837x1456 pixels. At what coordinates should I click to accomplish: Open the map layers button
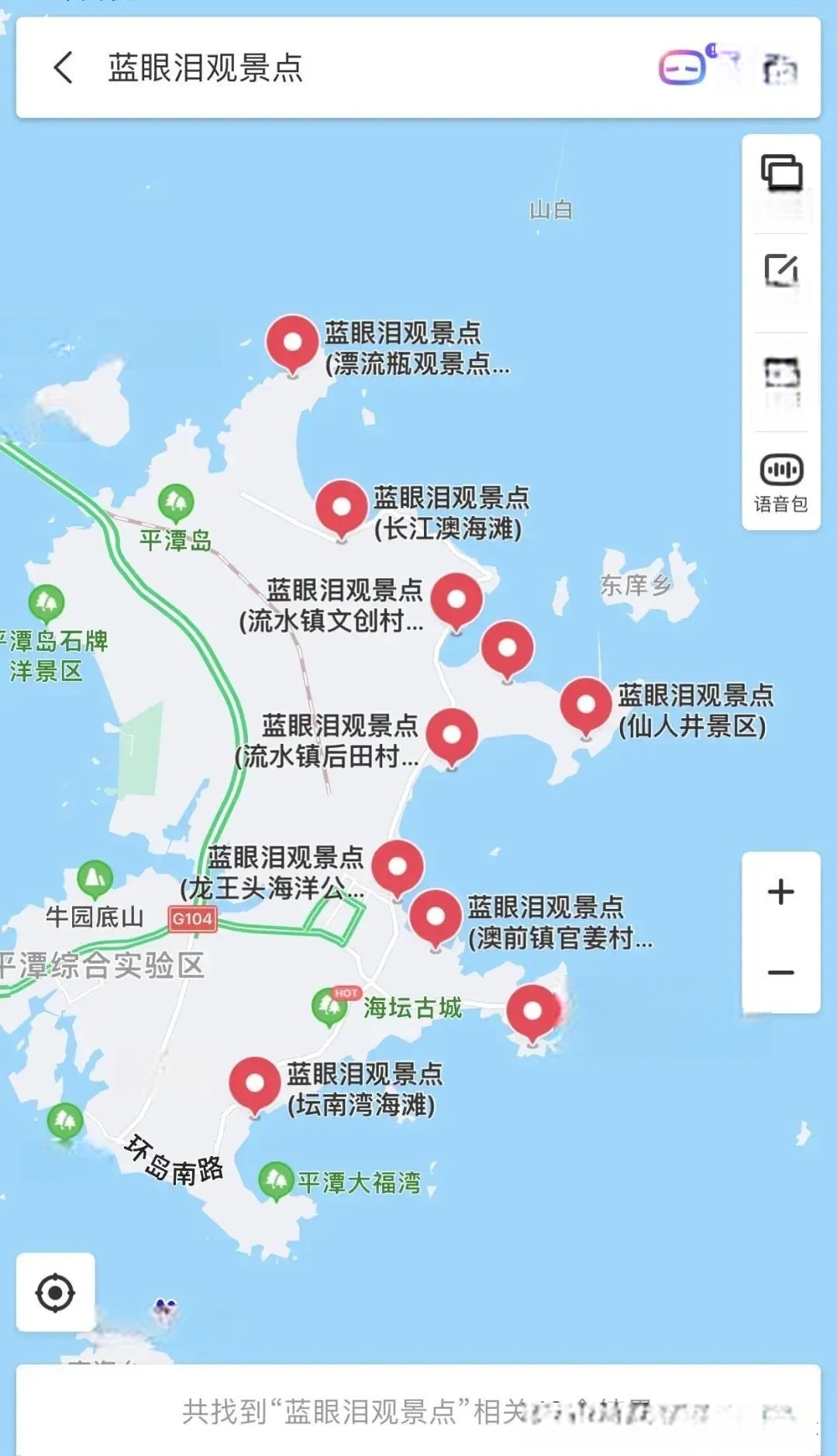781,172
